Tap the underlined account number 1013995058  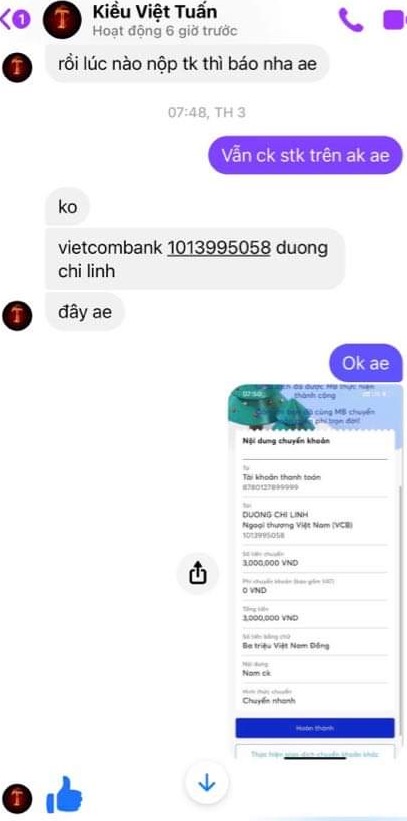click(218, 247)
